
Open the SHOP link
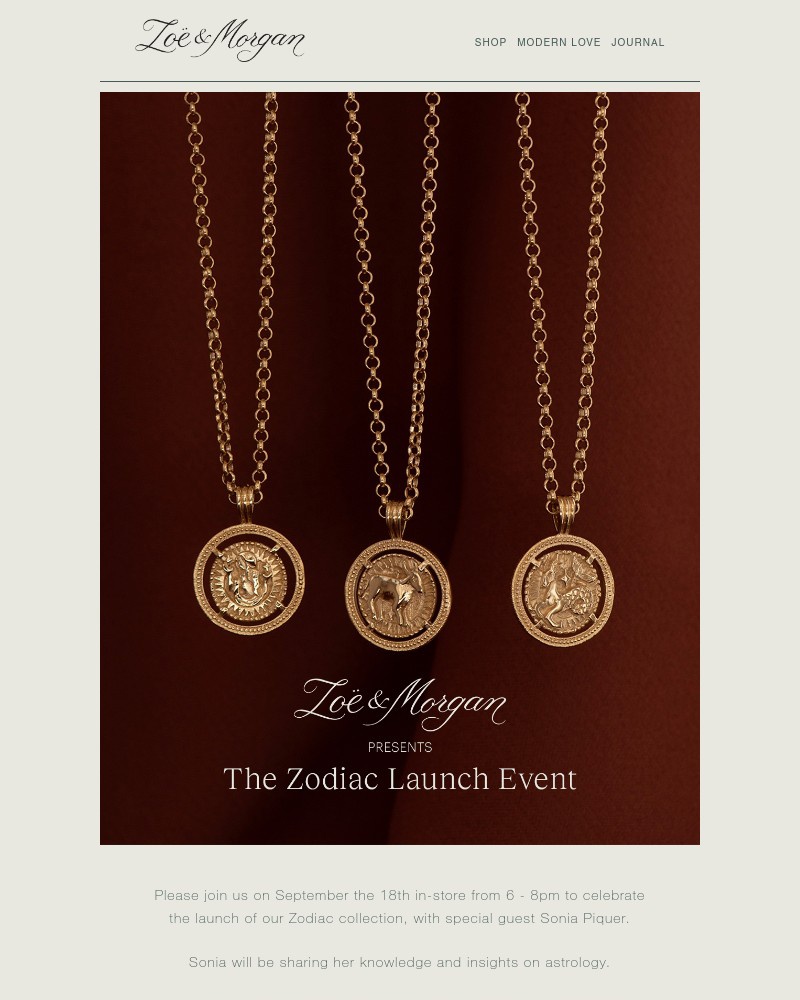click(x=490, y=43)
